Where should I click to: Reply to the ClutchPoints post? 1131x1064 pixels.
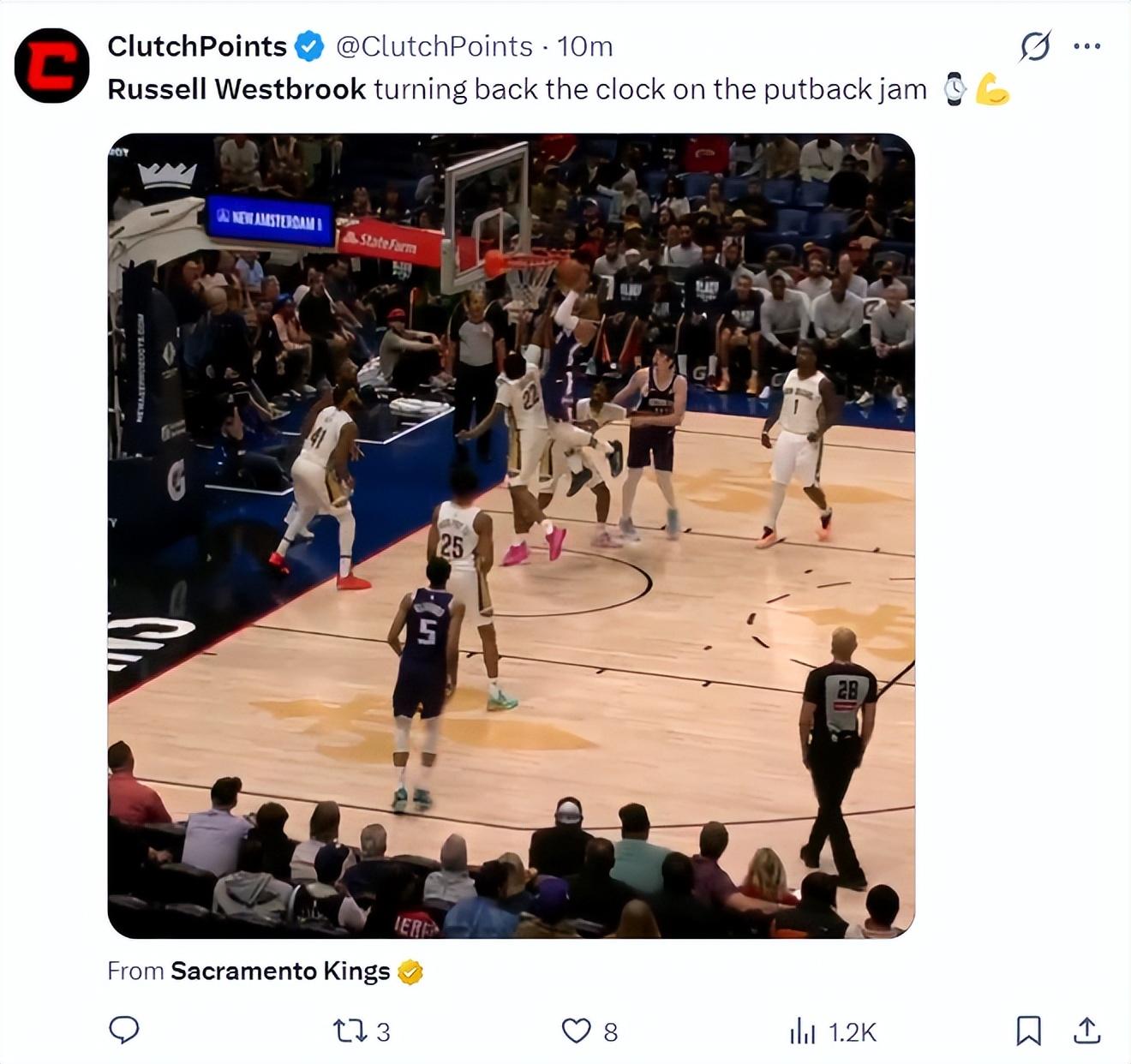[x=124, y=1030]
